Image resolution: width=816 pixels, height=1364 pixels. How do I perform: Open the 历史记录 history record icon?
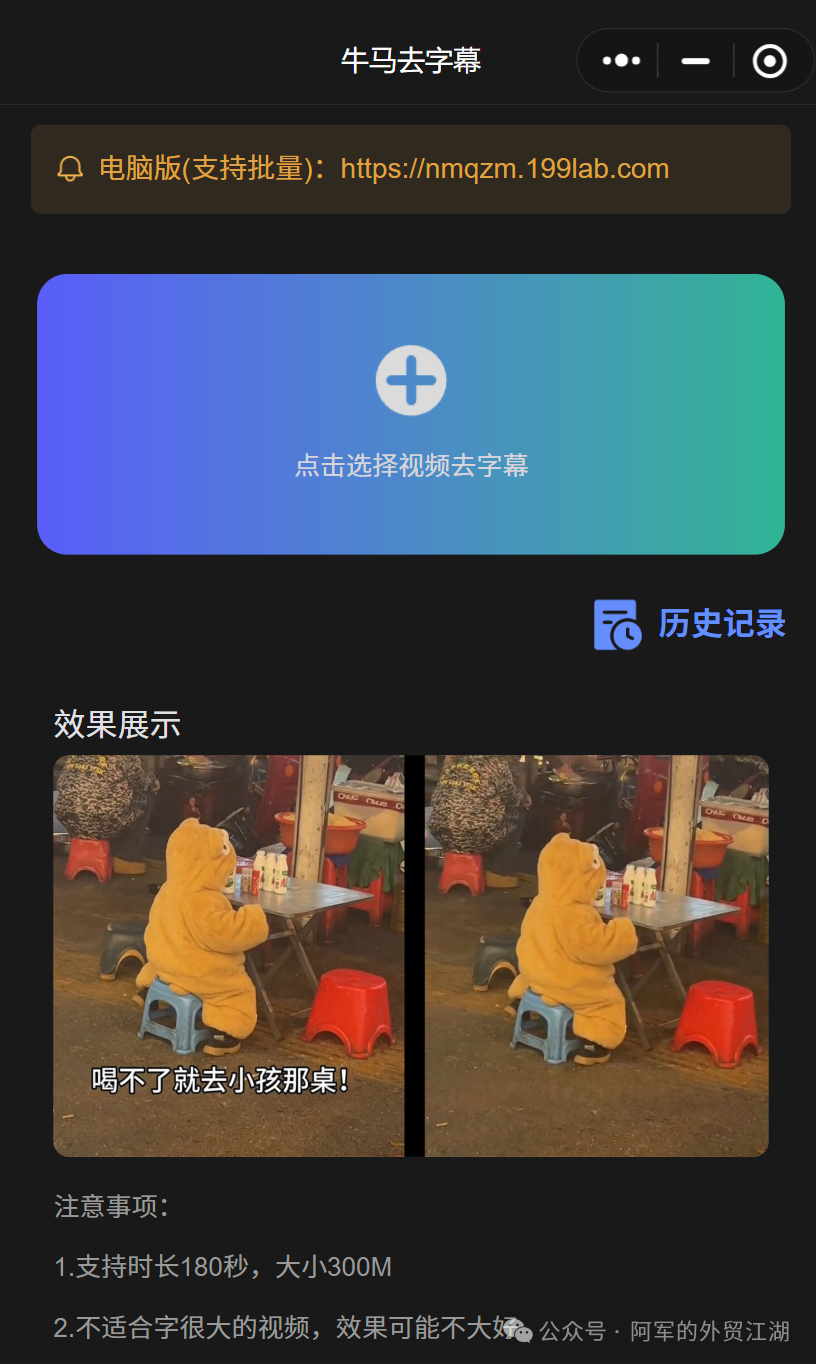(x=614, y=623)
